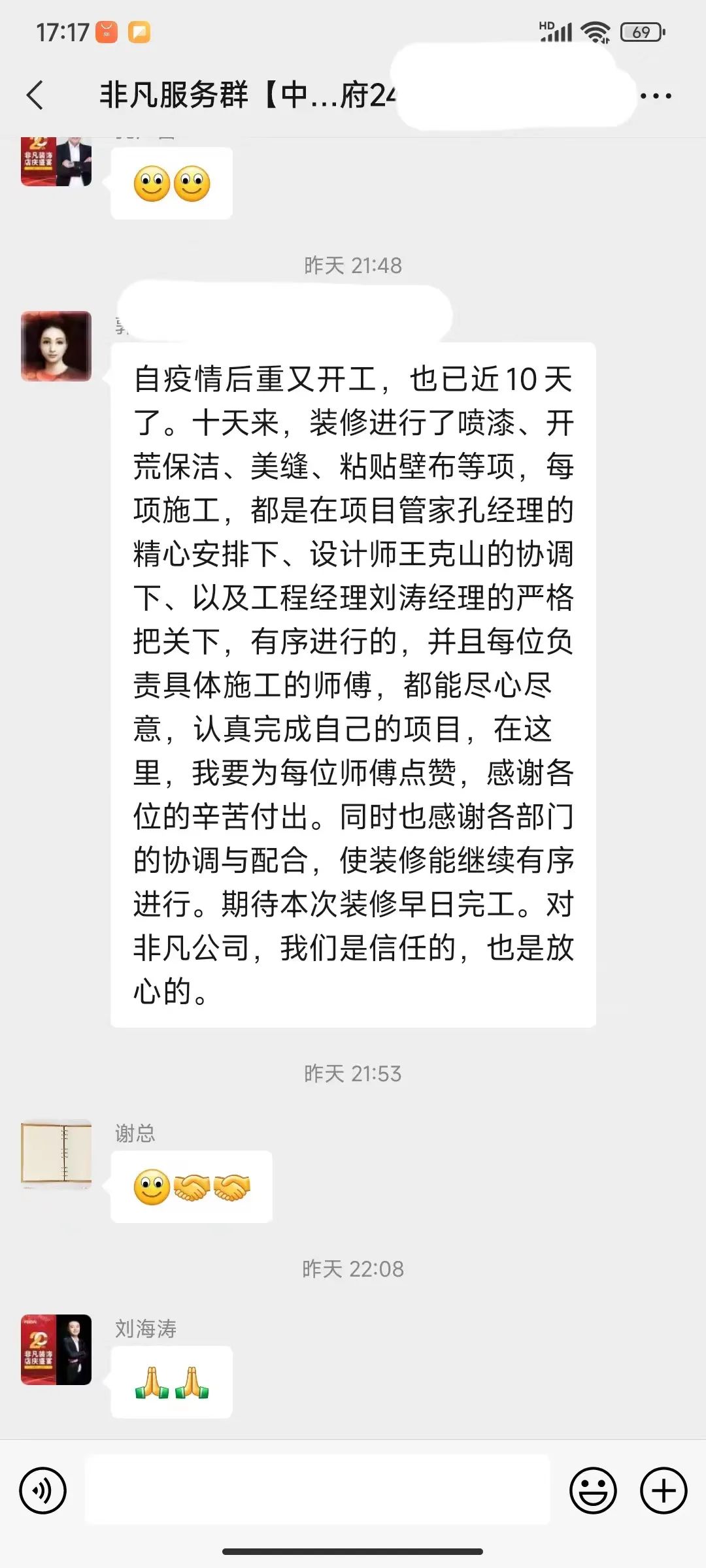
Task: Open the chat's three-dot menu
Action: click(656, 96)
